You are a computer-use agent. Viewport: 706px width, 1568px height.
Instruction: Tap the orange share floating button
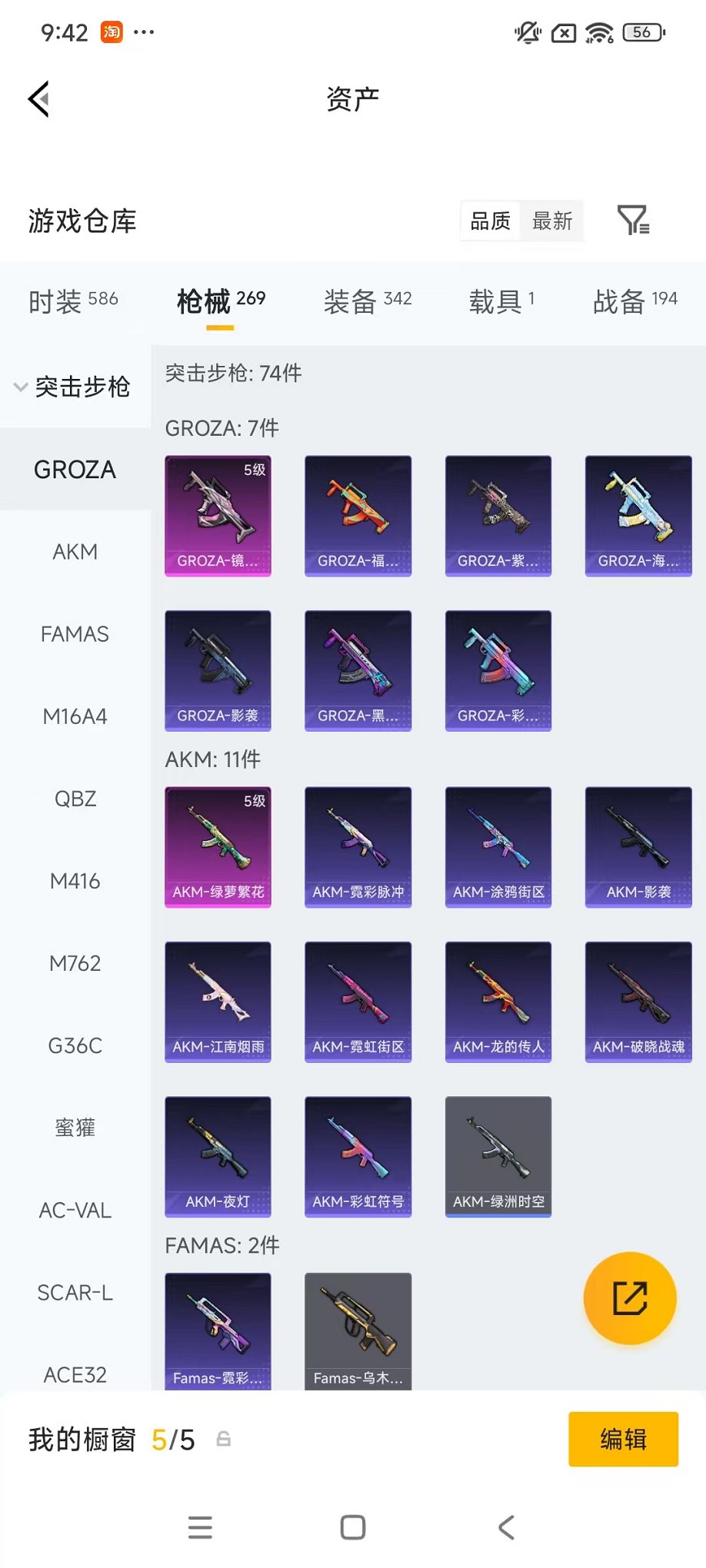[x=630, y=1298]
